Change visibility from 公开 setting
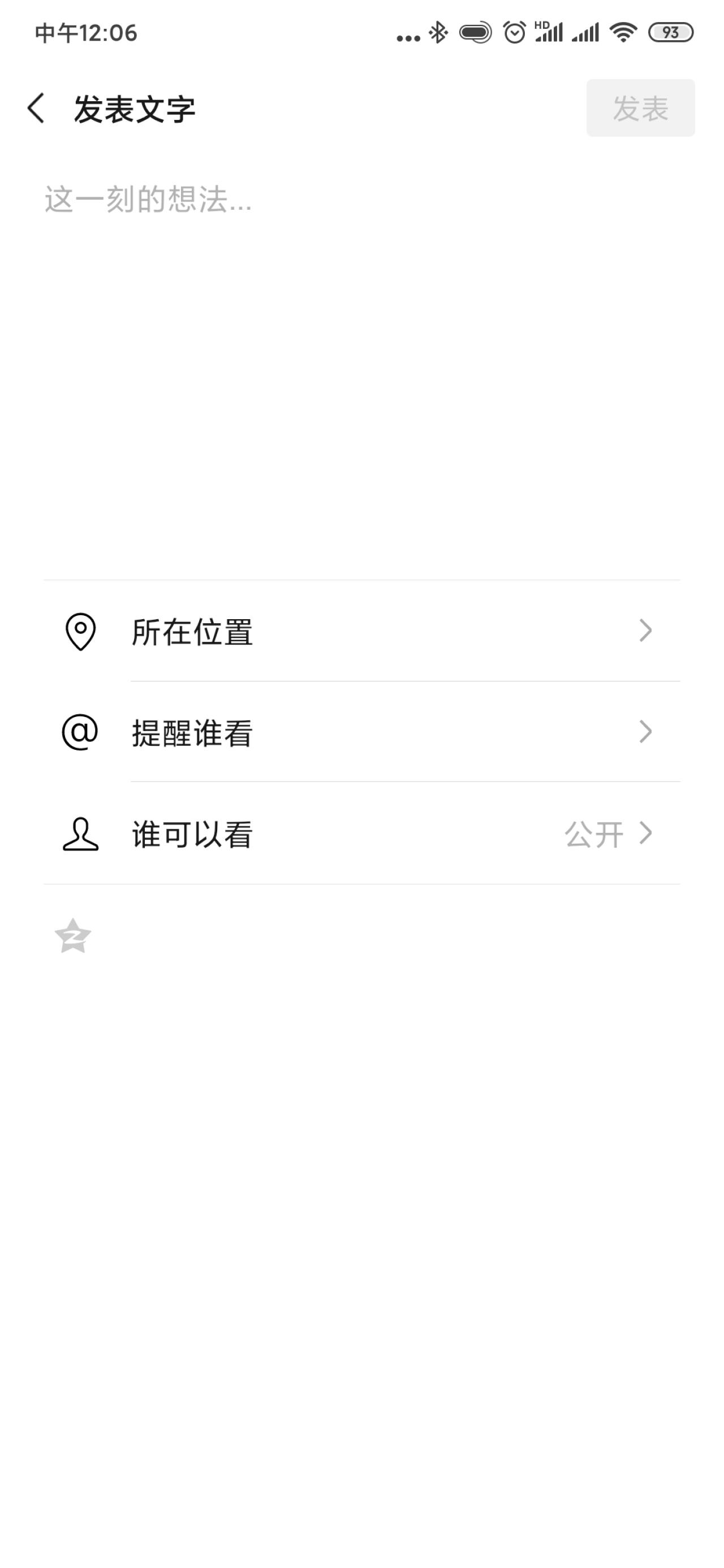This screenshot has width=724, height=1568. click(x=594, y=835)
